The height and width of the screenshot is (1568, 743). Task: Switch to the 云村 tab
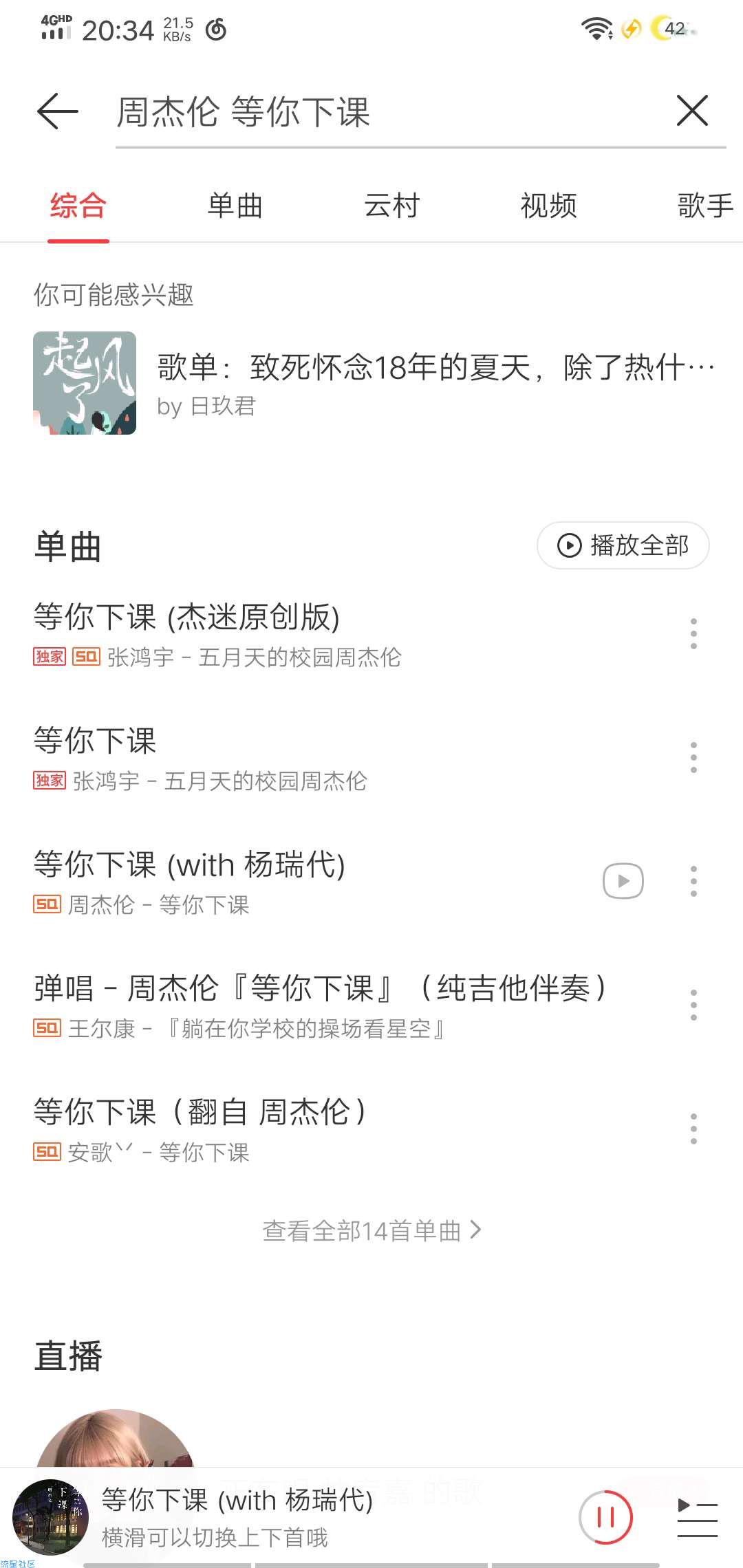(x=391, y=206)
